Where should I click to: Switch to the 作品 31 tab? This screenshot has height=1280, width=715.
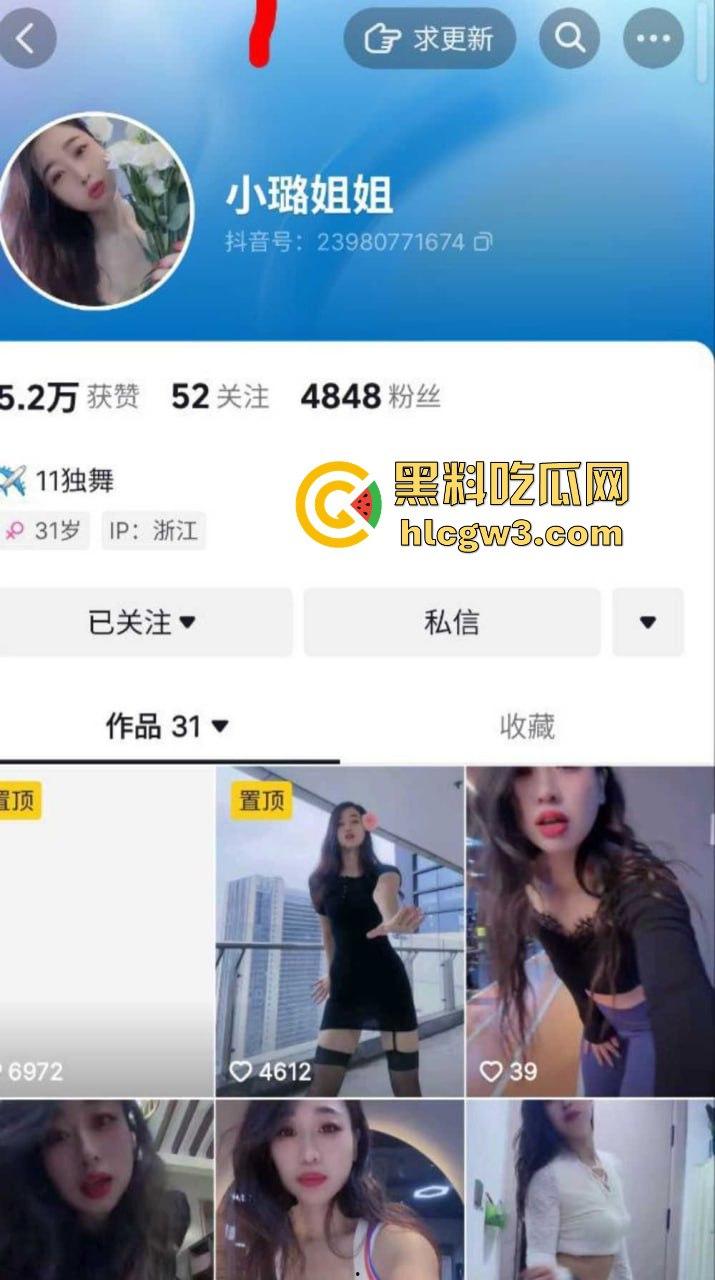coord(167,726)
